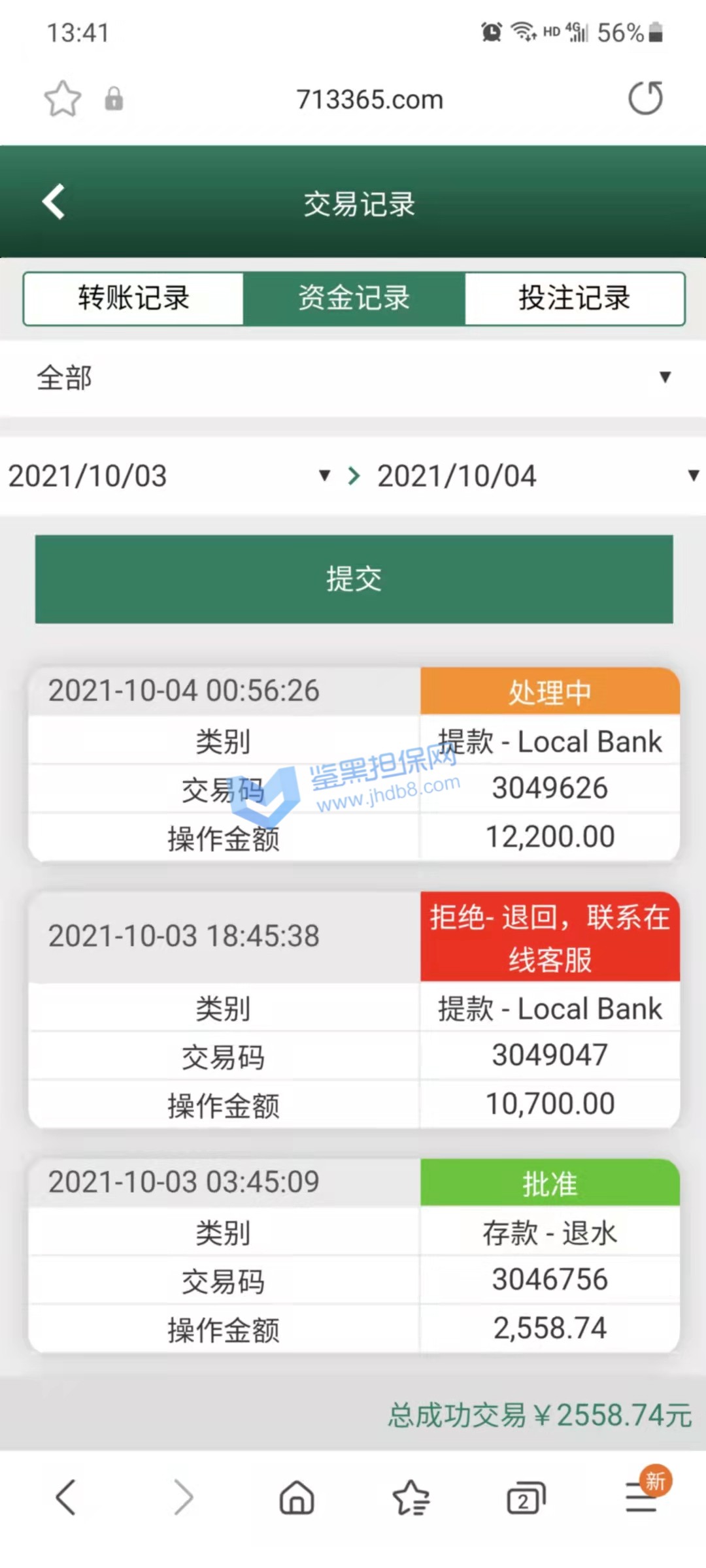Navigate back in browser toolbar
This screenshot has width=706, height=1568.
tap(66, 1497)
